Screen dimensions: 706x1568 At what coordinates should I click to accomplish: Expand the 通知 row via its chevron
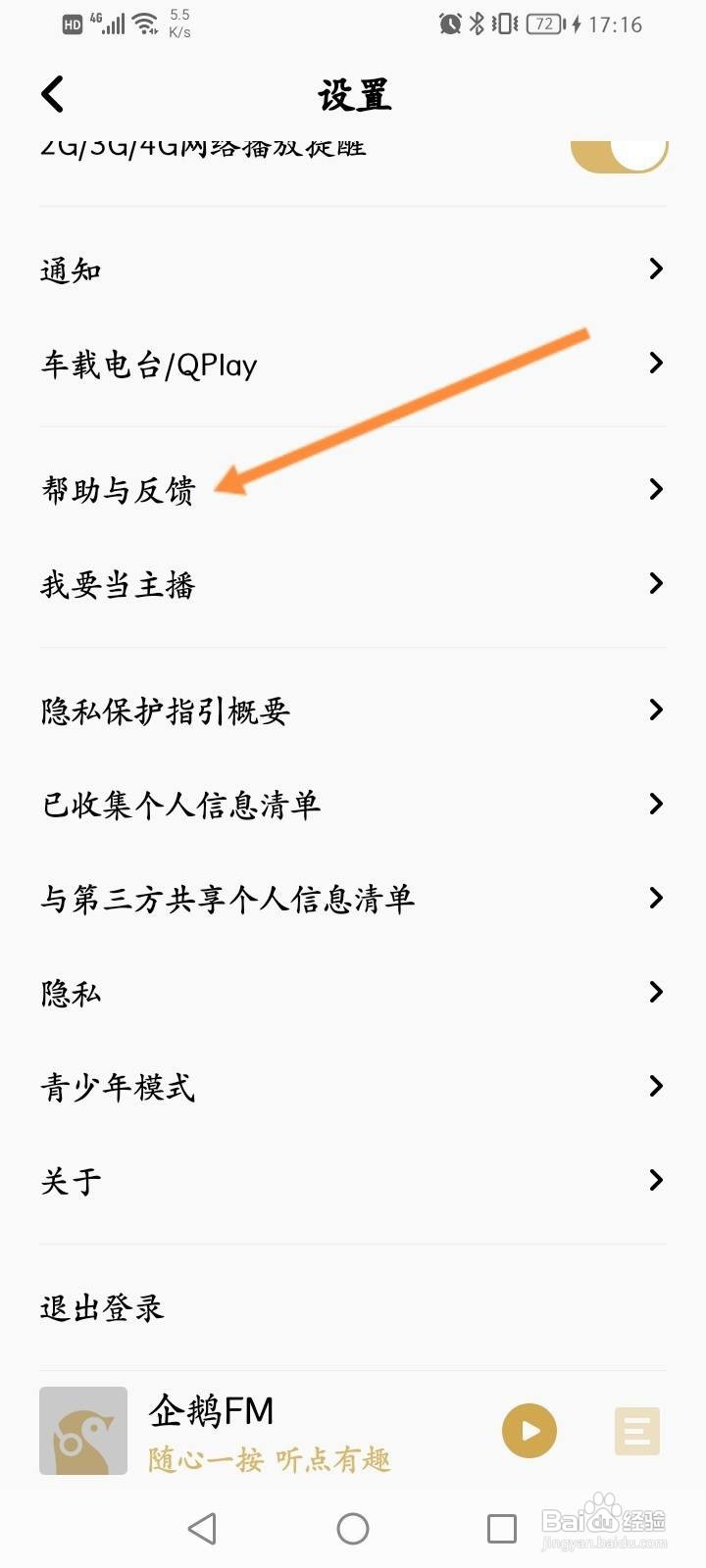tap(655, 269)
